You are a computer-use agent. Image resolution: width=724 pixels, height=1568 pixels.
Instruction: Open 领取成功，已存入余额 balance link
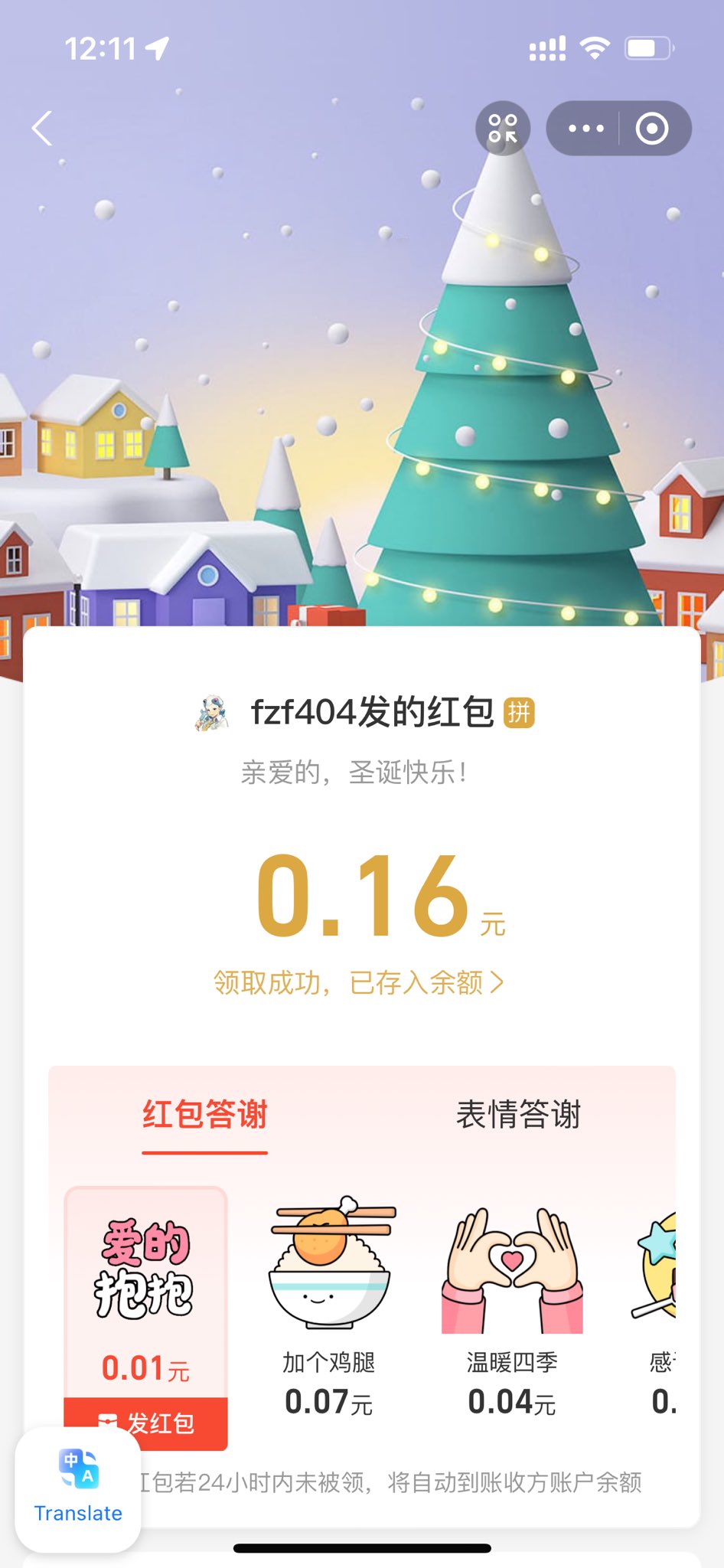(358, 982)
